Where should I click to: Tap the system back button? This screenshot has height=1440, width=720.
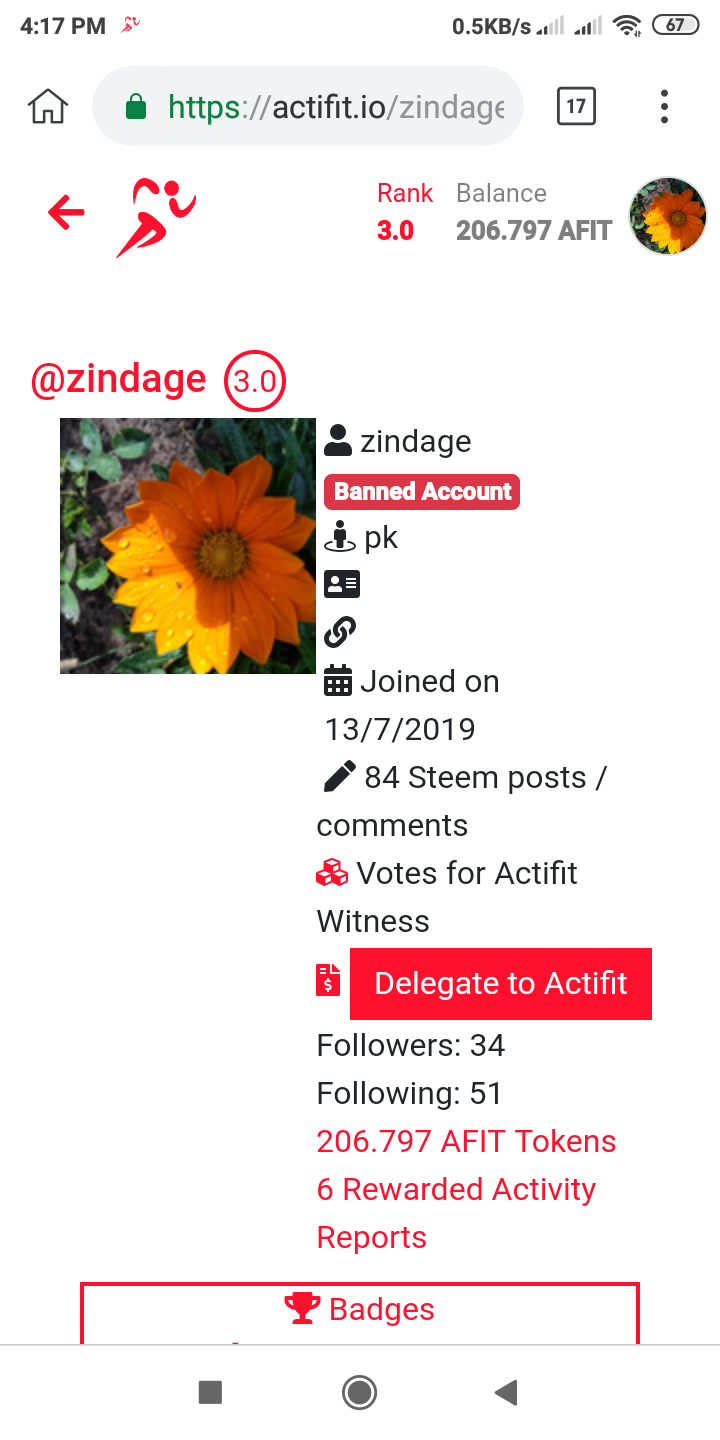tap(506, 1392)
